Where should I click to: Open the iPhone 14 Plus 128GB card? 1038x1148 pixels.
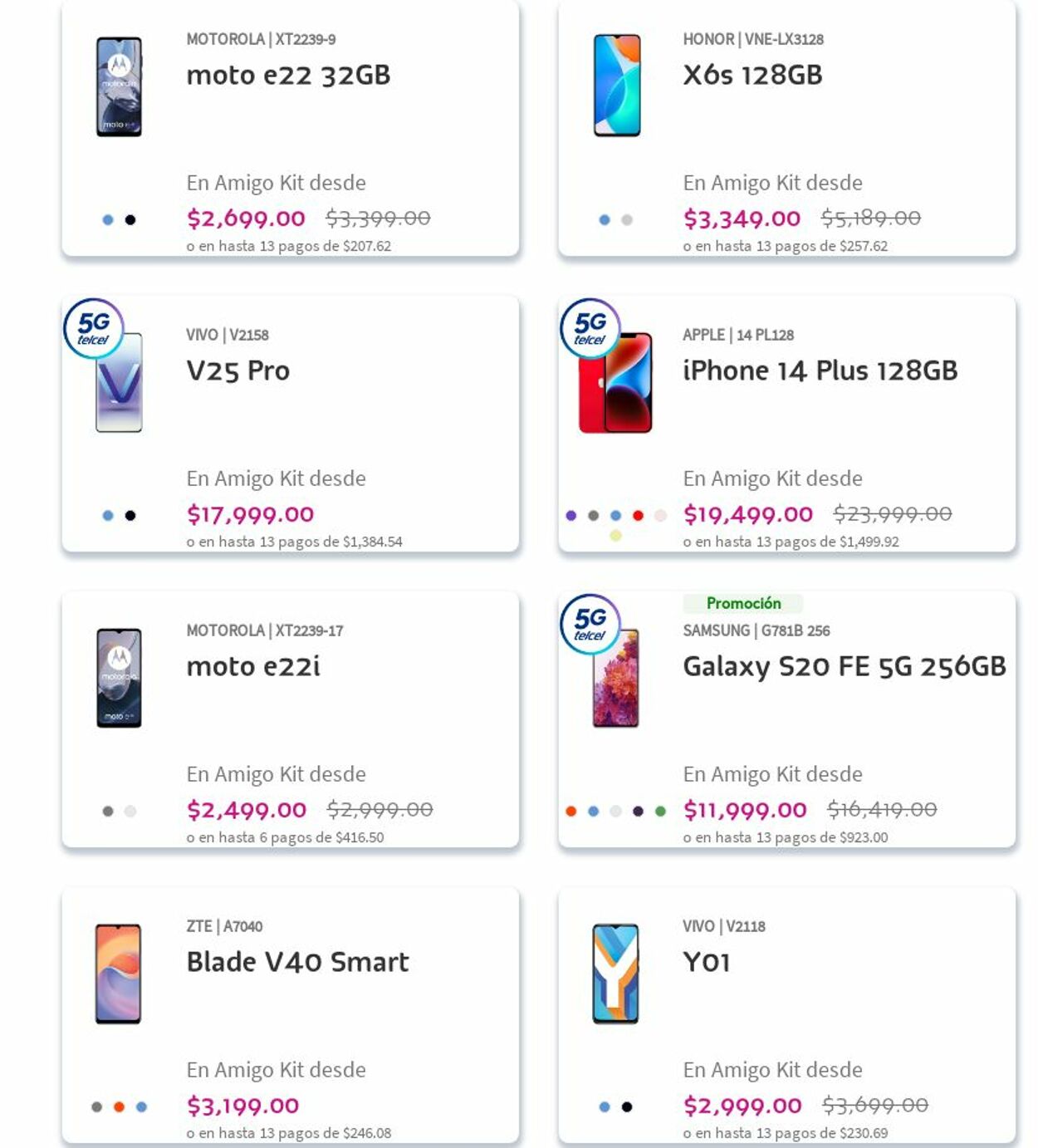pos(819,371)
